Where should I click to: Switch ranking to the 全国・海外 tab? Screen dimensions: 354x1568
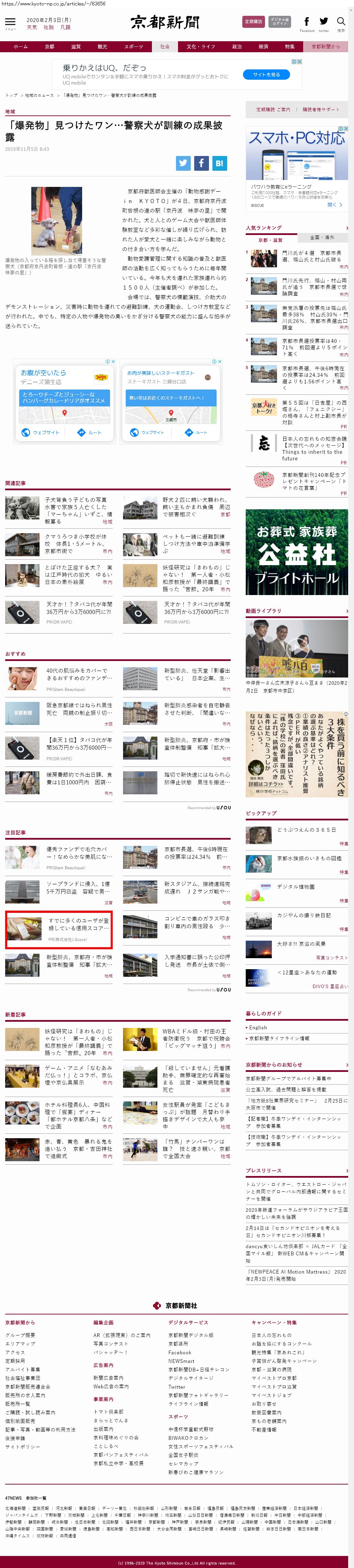[x=322, y=237]
